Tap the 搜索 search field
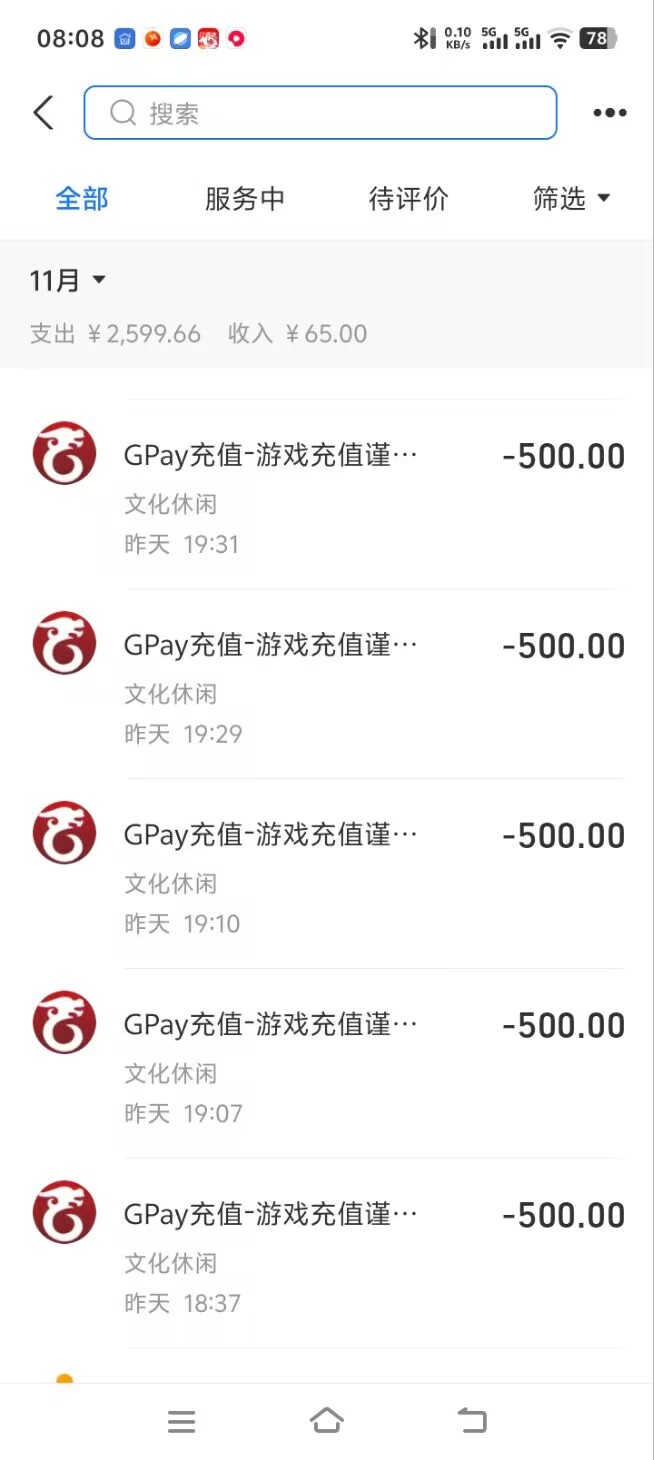Screen dimensions: 654x1460 pyautogui.click(x=320, y=113)
